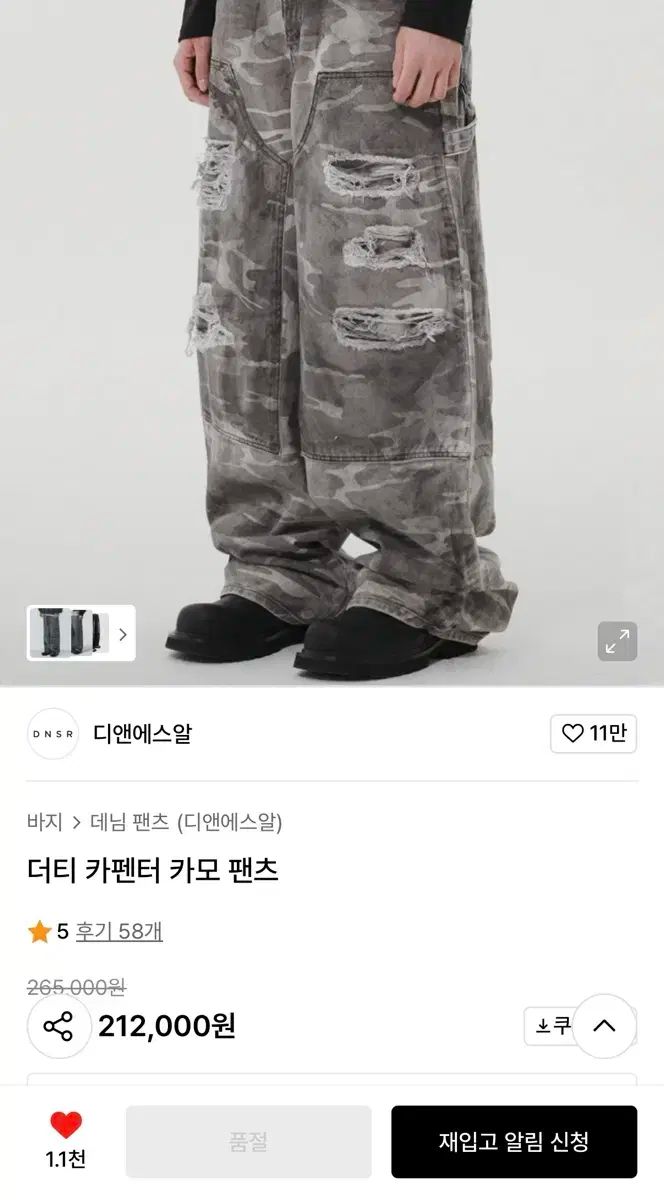
Task: Expand product image to fullscreen
Action: click(x=617, y=640)
